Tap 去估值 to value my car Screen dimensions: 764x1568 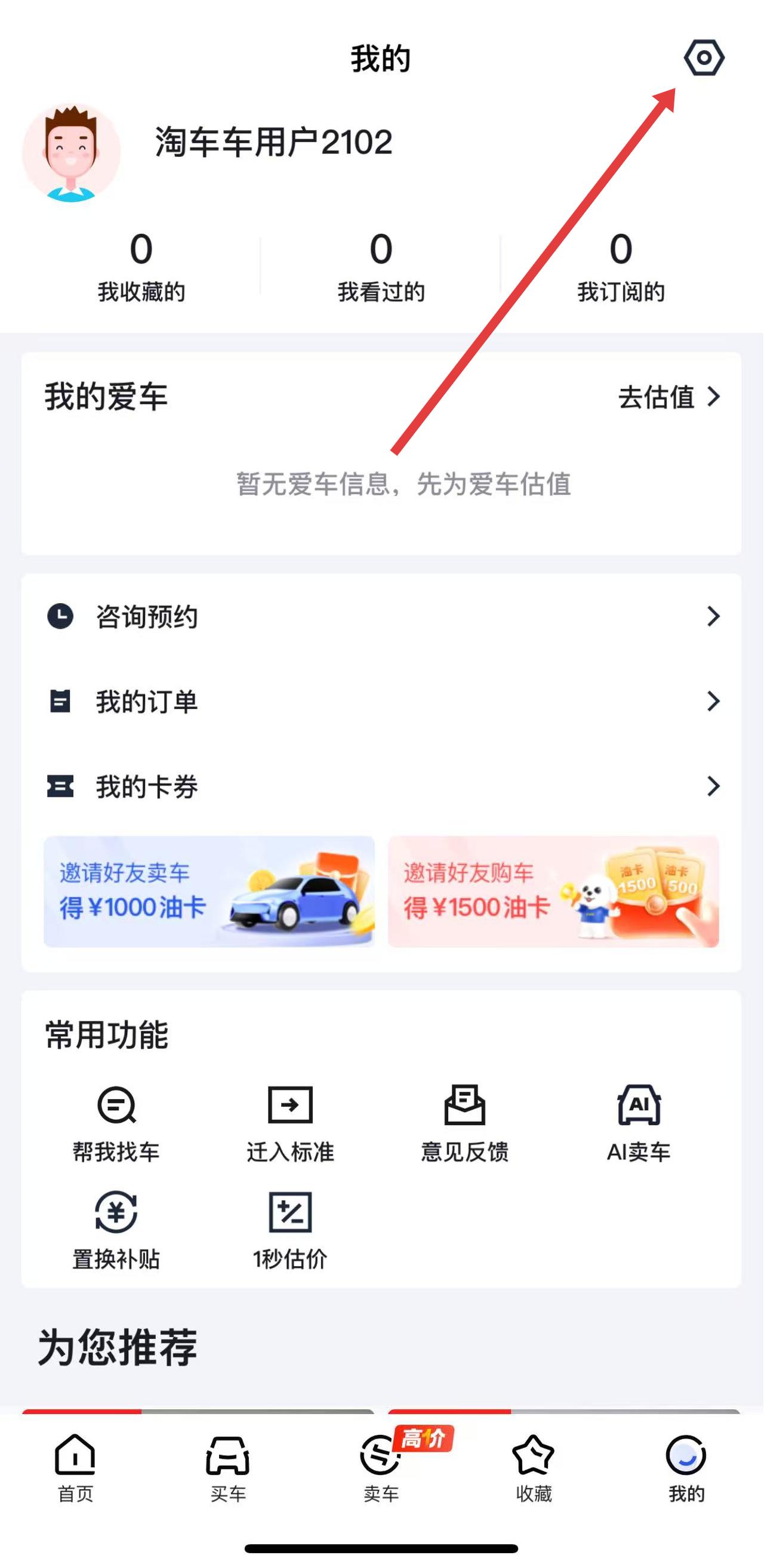pyautogui.click(x=668, y=397)
